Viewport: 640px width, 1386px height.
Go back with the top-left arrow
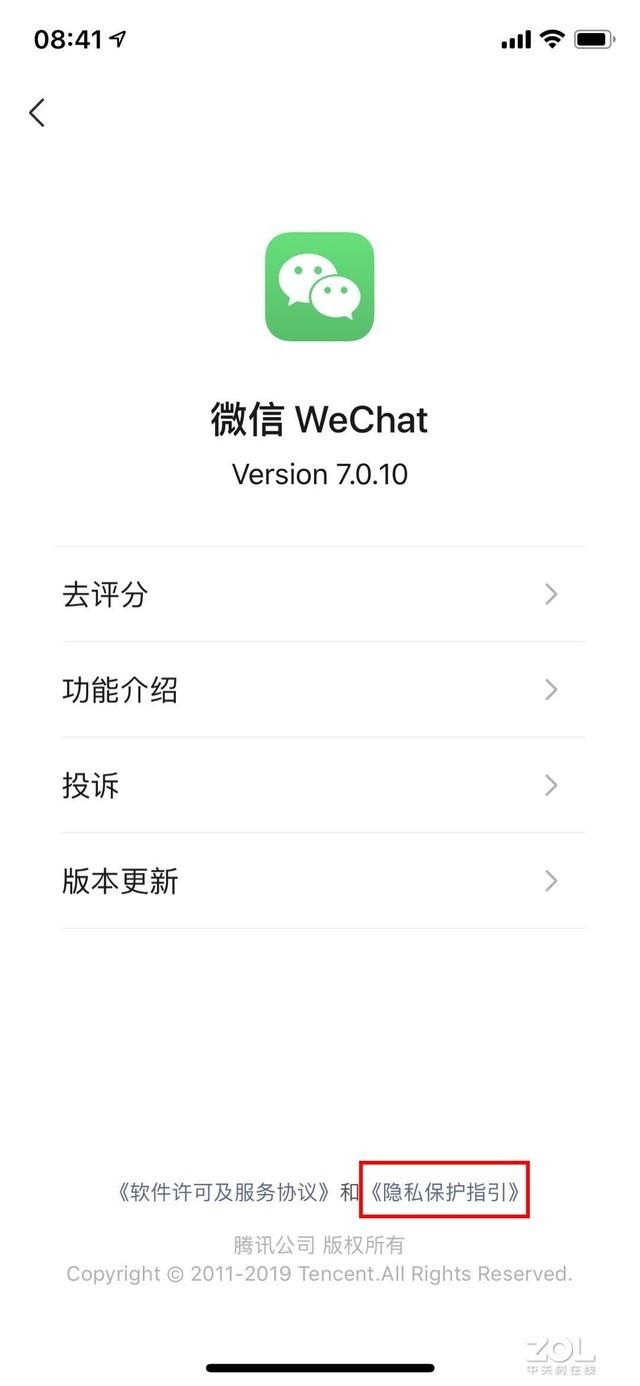(37, 113)
